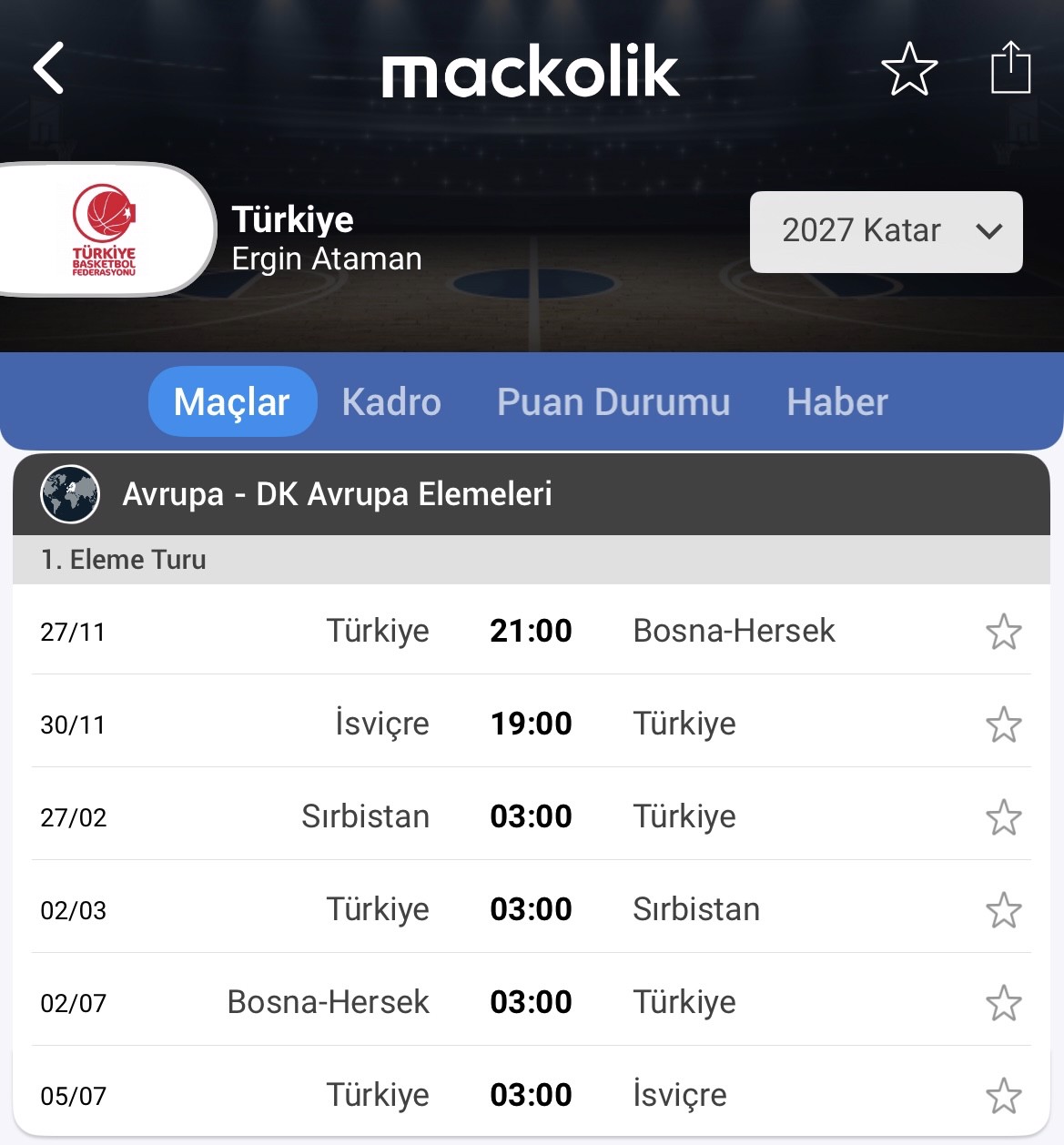Share this team page

coord(1010,68)
